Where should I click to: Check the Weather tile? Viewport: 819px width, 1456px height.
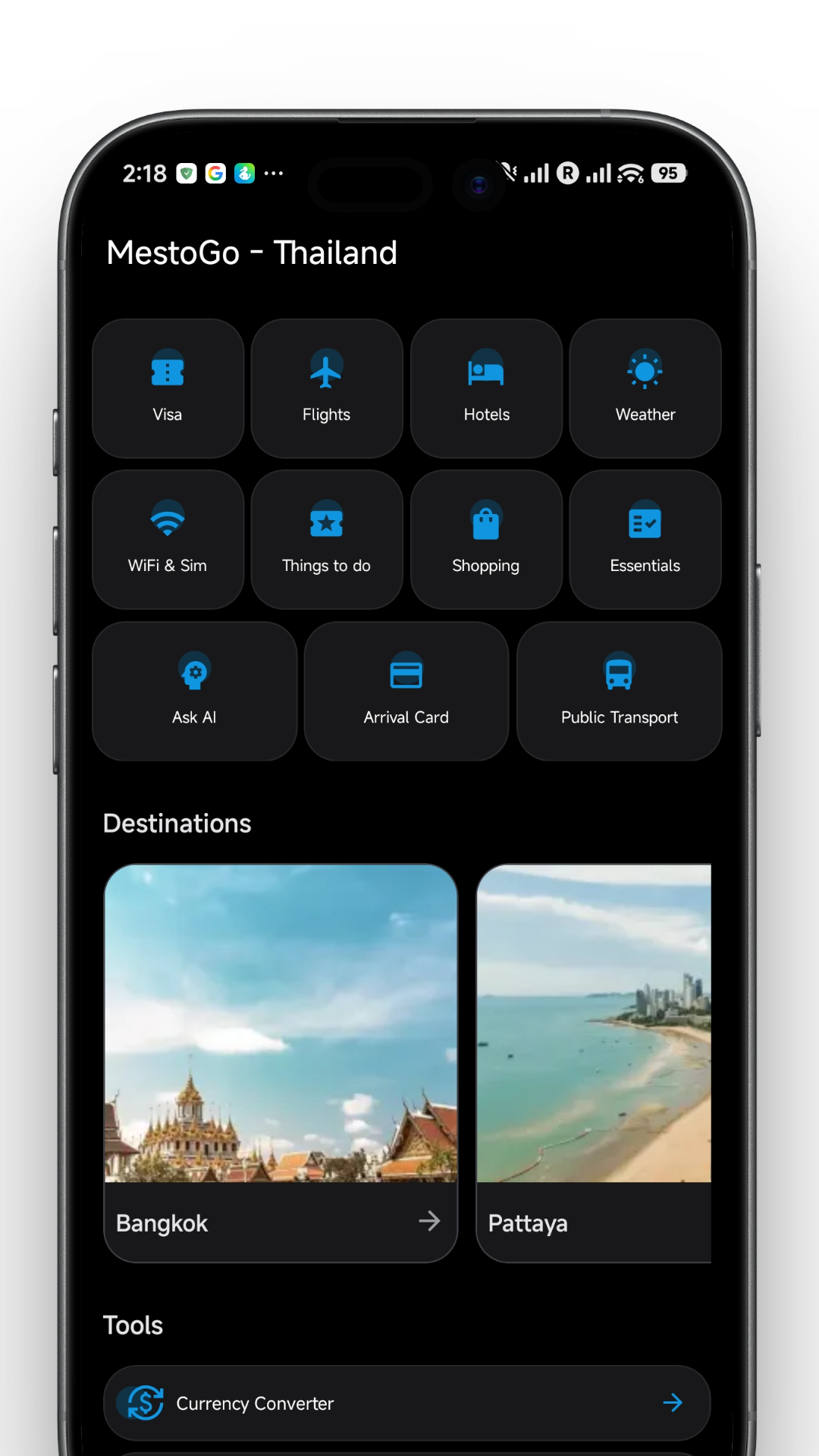pyautogui.click(x=645, y=388)
